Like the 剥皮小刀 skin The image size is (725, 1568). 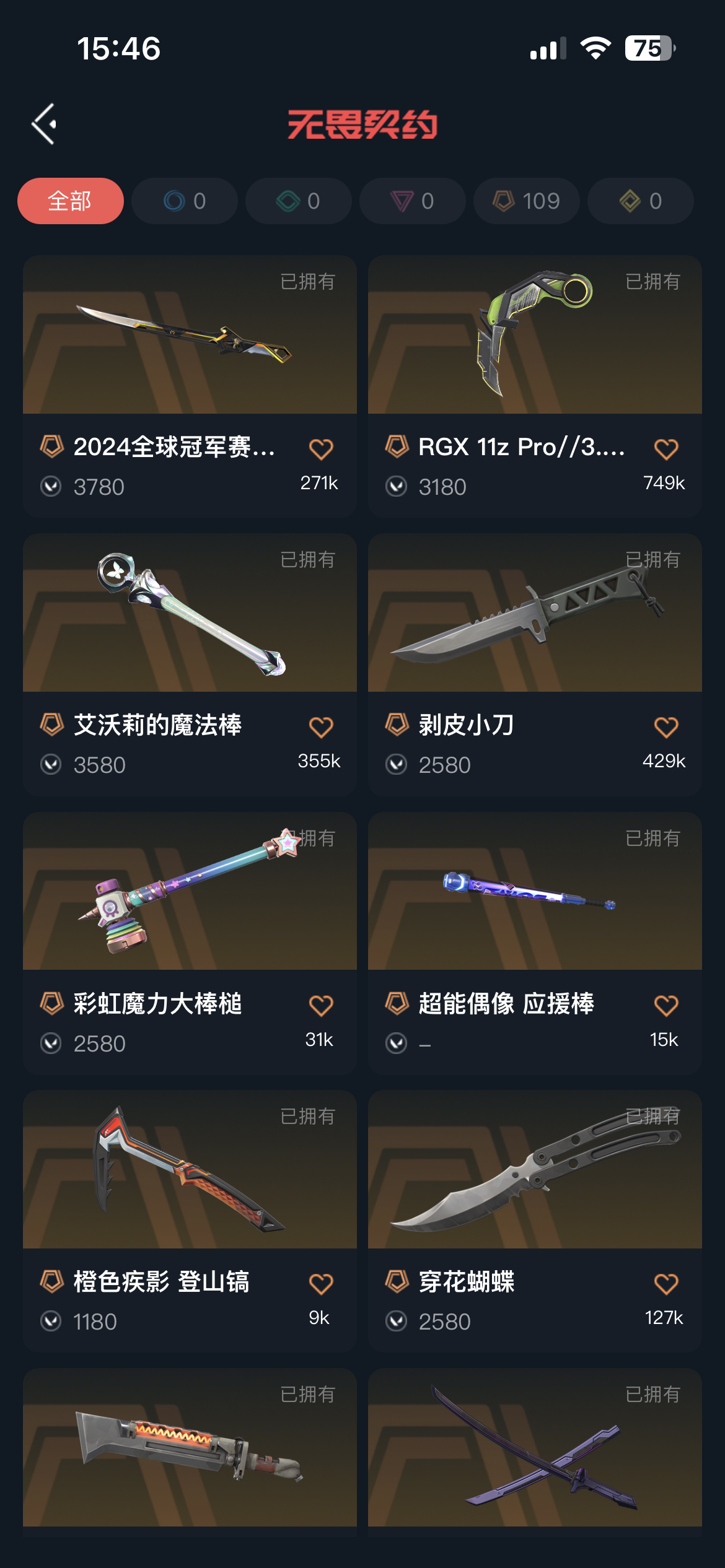click(666, 726)
